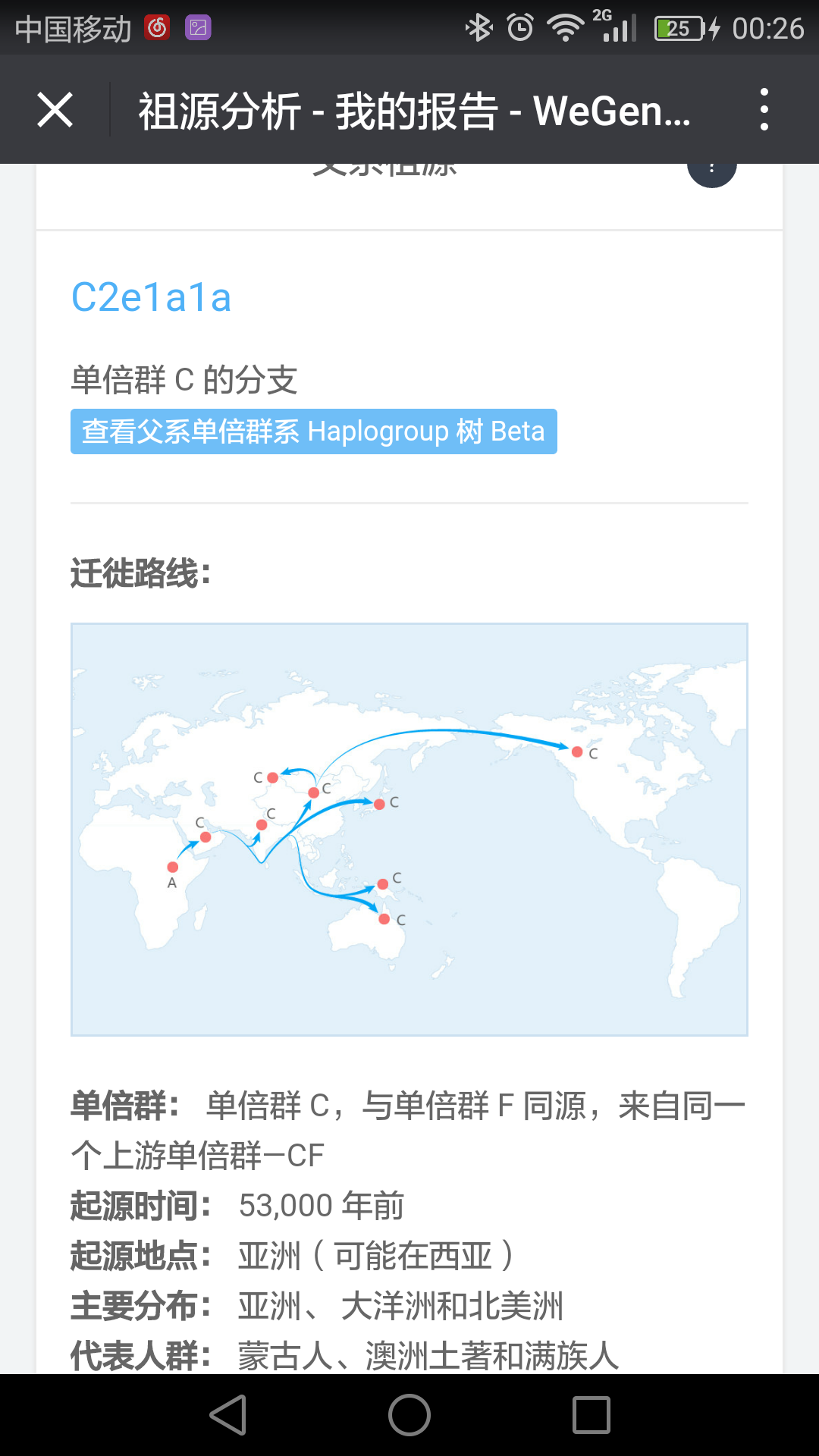
Task: Open the Haplogroup tree Beta button
Action: 314,431
